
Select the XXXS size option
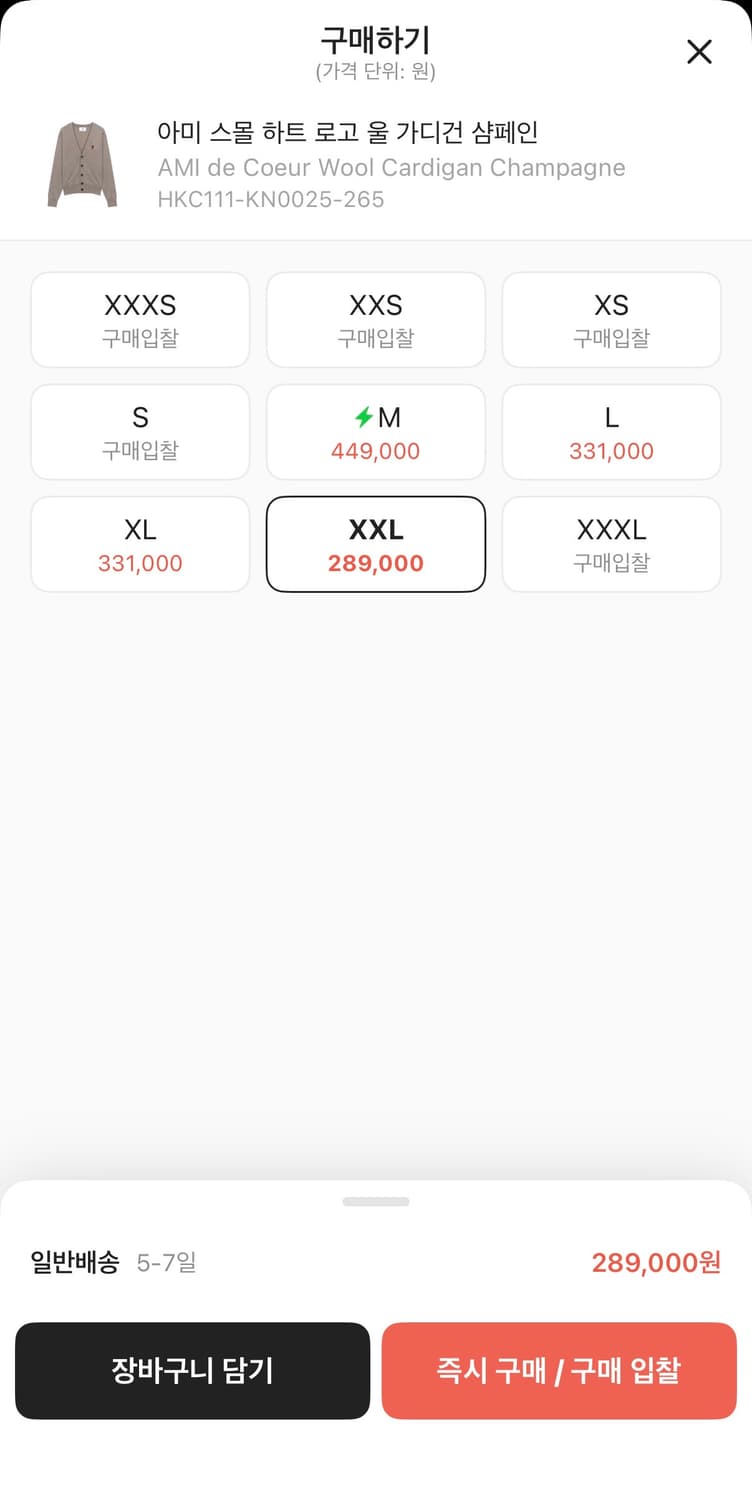pos(140,320)
